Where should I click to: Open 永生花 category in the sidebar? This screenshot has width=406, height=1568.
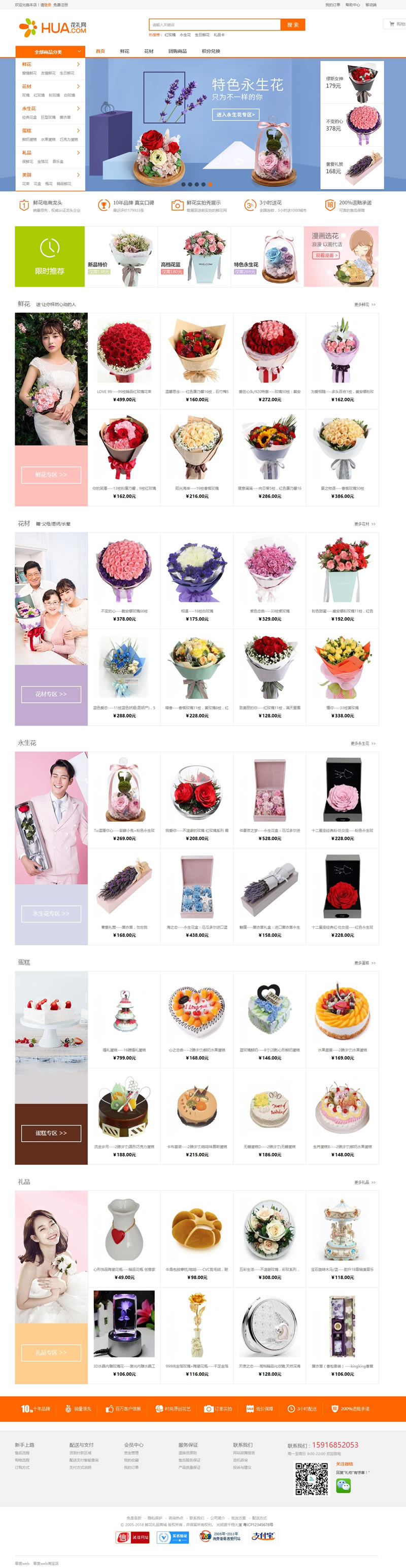29,109
